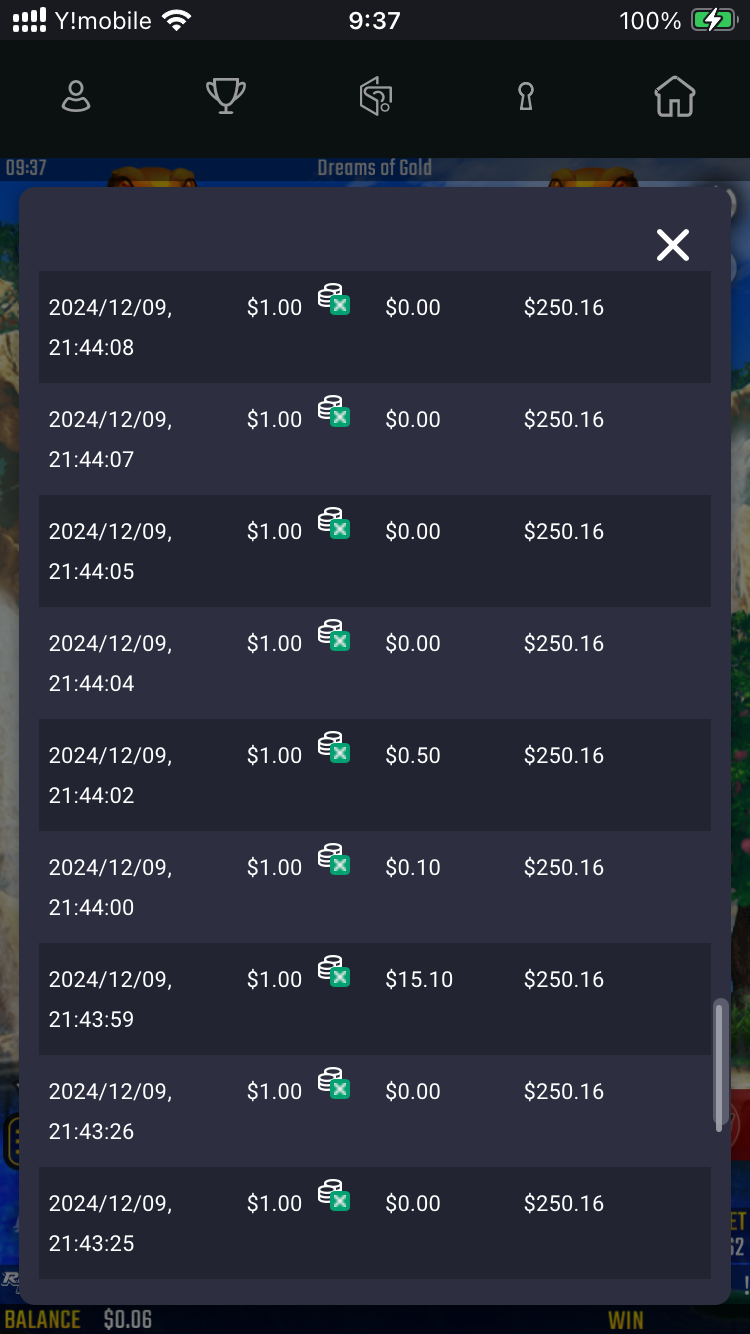Open the round played at 21:44:08

click(375, 327)
